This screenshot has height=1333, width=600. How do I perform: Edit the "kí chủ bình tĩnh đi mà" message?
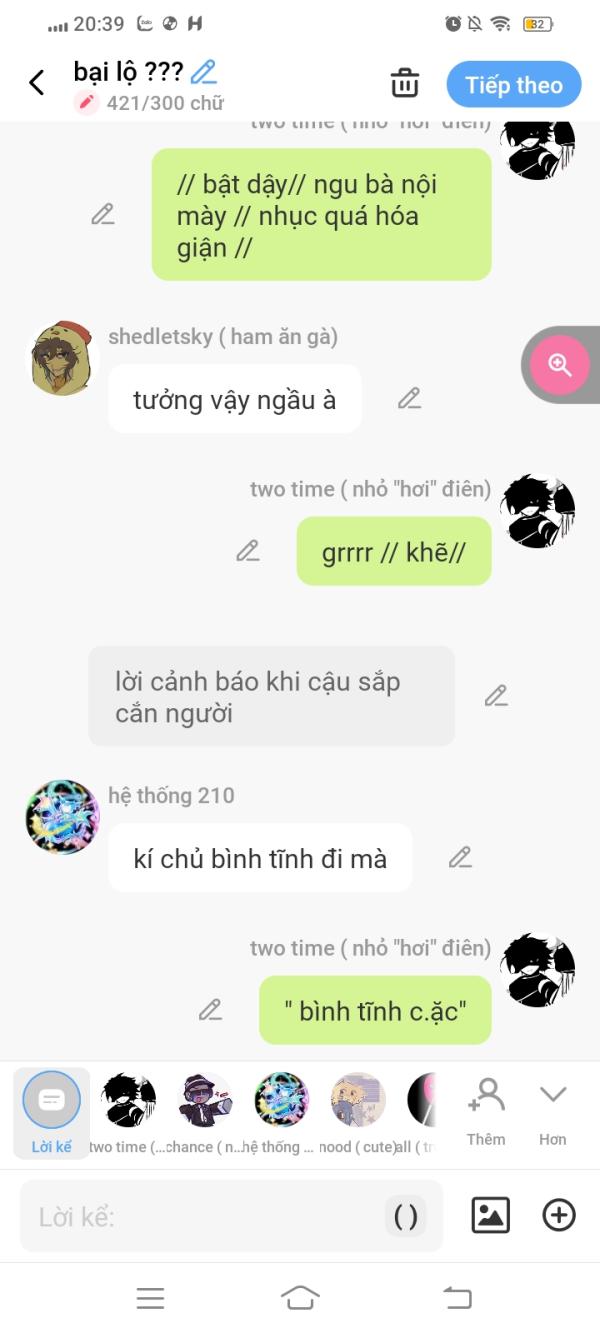click(x=460, y=858)
